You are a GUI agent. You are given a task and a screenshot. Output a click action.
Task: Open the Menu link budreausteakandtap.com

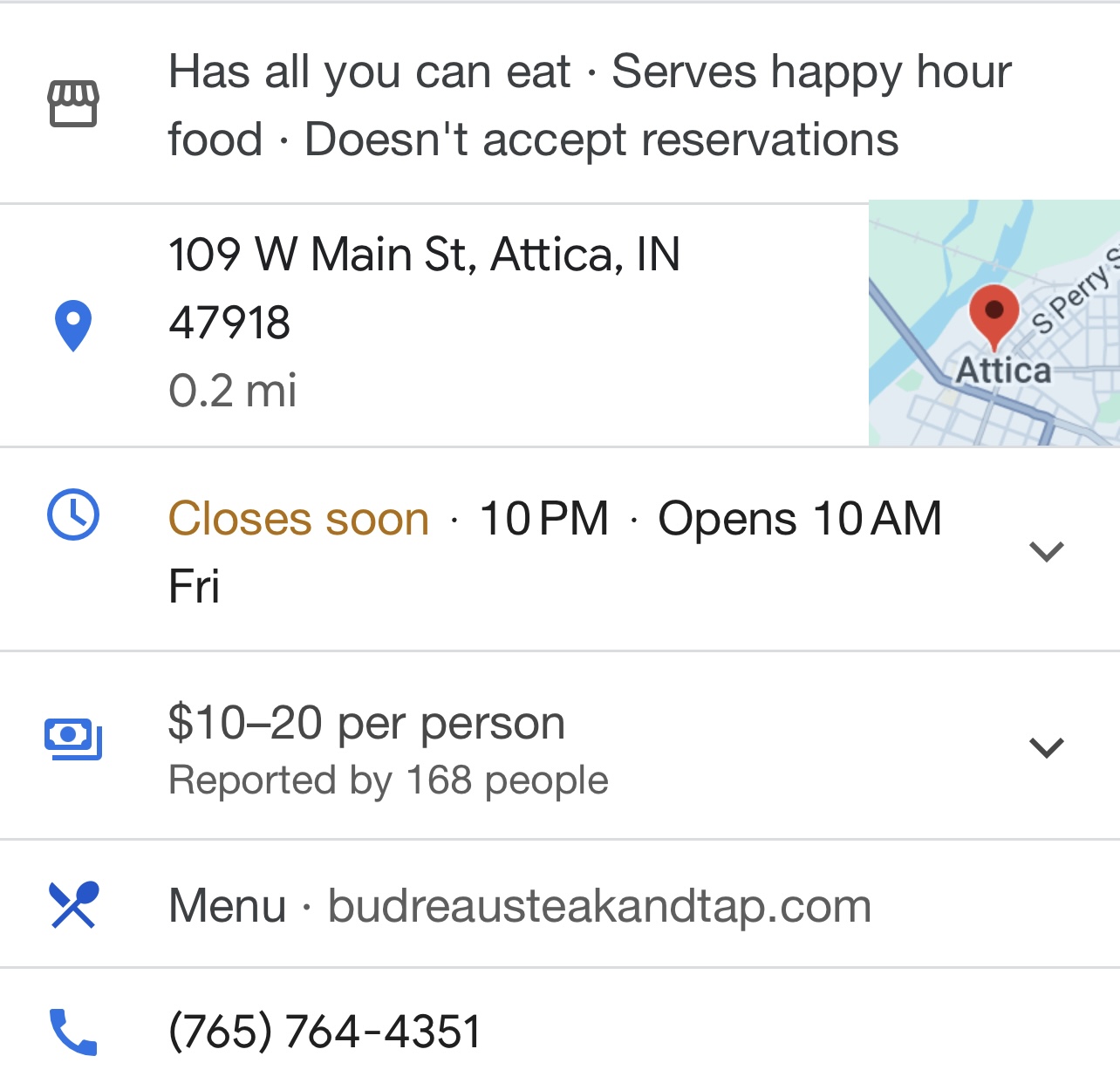tap(520, 905)
